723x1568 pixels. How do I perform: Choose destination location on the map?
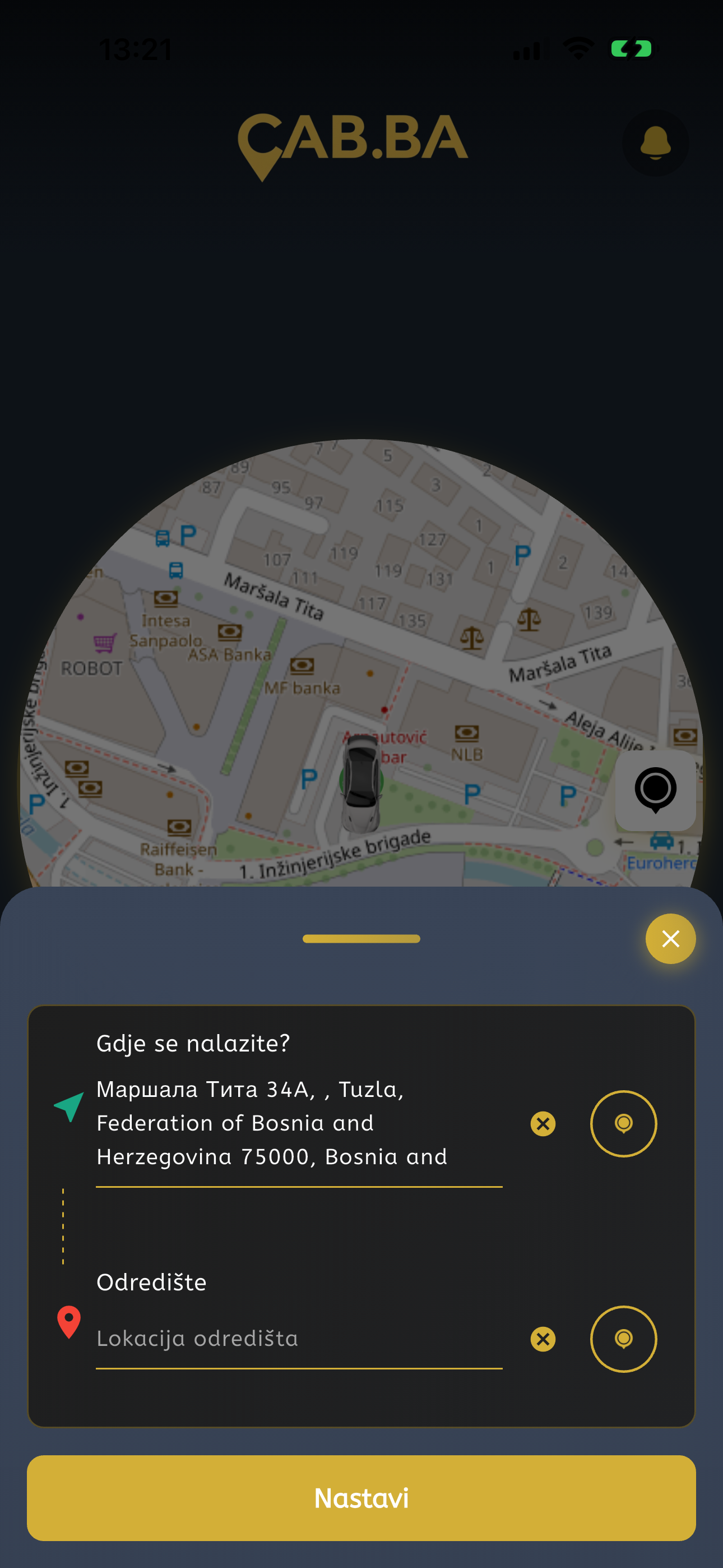623,1339
